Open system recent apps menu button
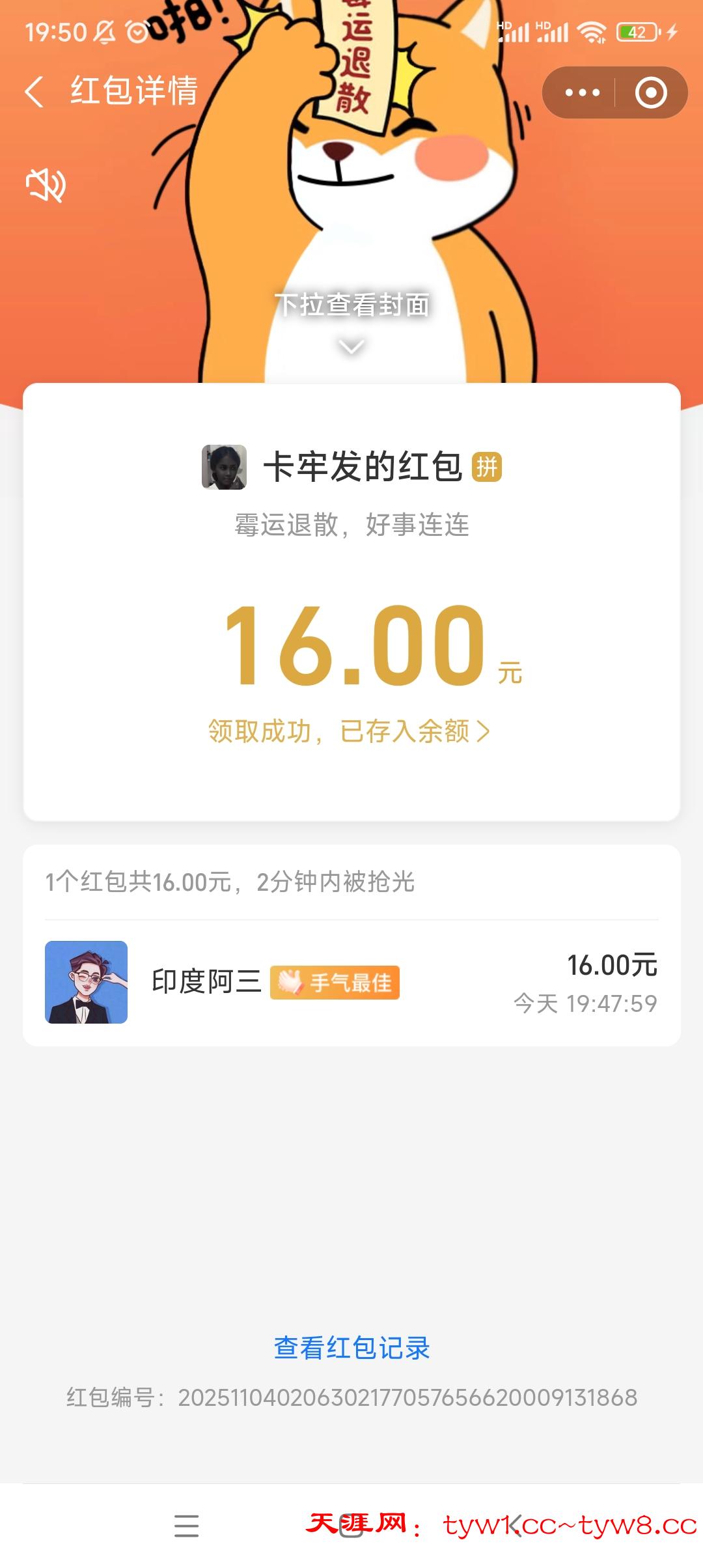703x1568 pixels. tap(187, 1526)
